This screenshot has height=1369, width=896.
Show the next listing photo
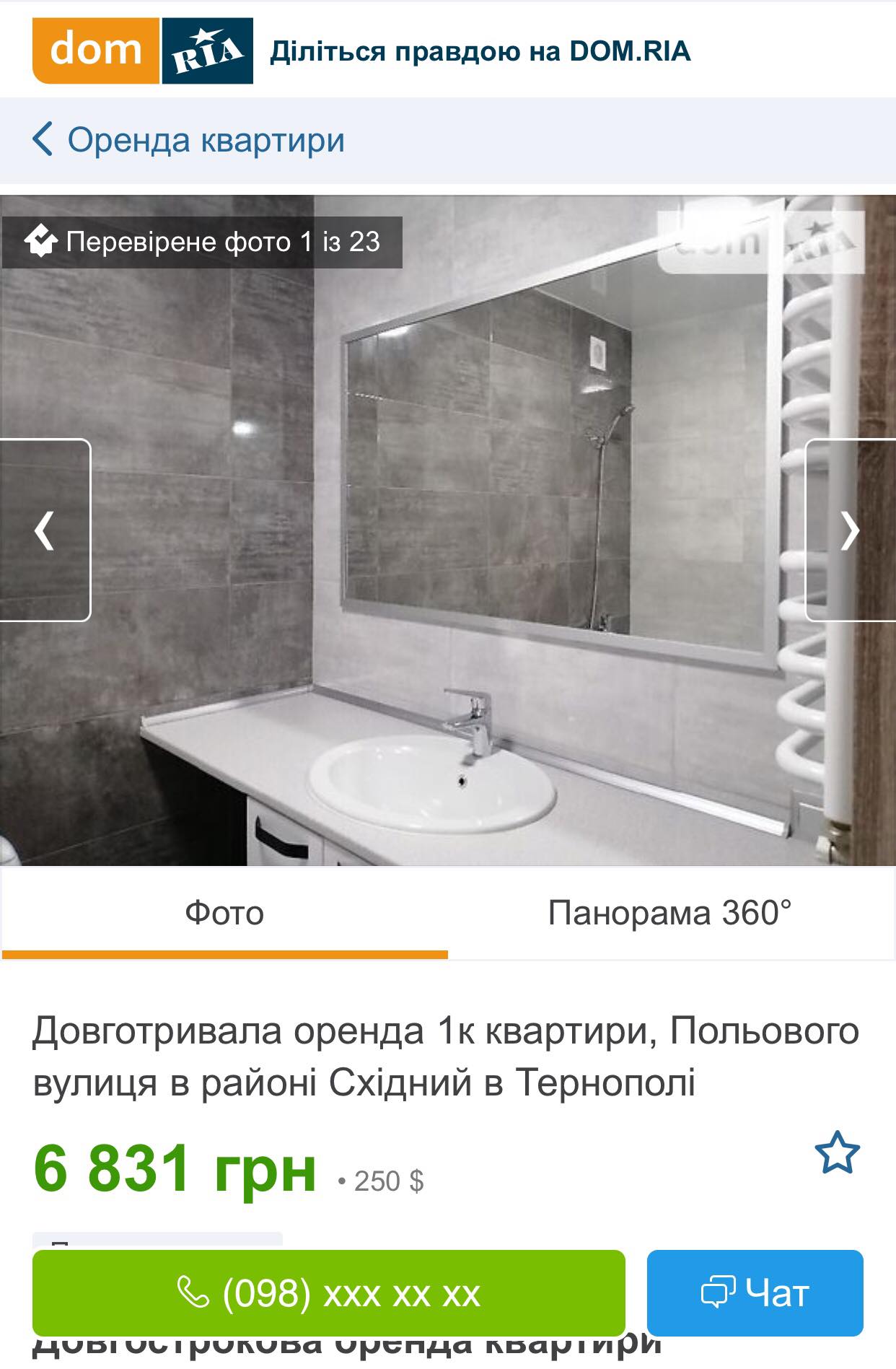point(850,530)
